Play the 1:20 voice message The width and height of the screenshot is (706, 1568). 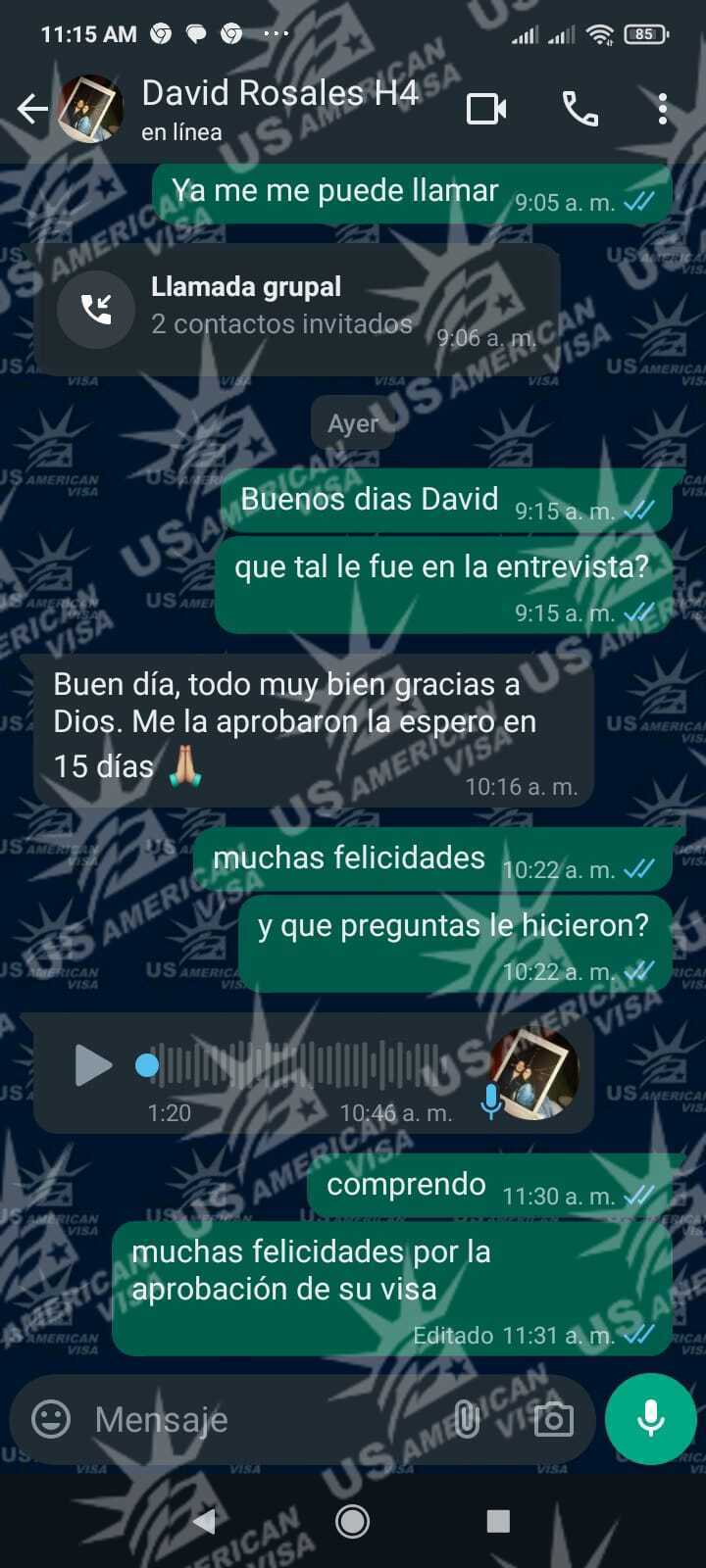tap(93, 1065)
